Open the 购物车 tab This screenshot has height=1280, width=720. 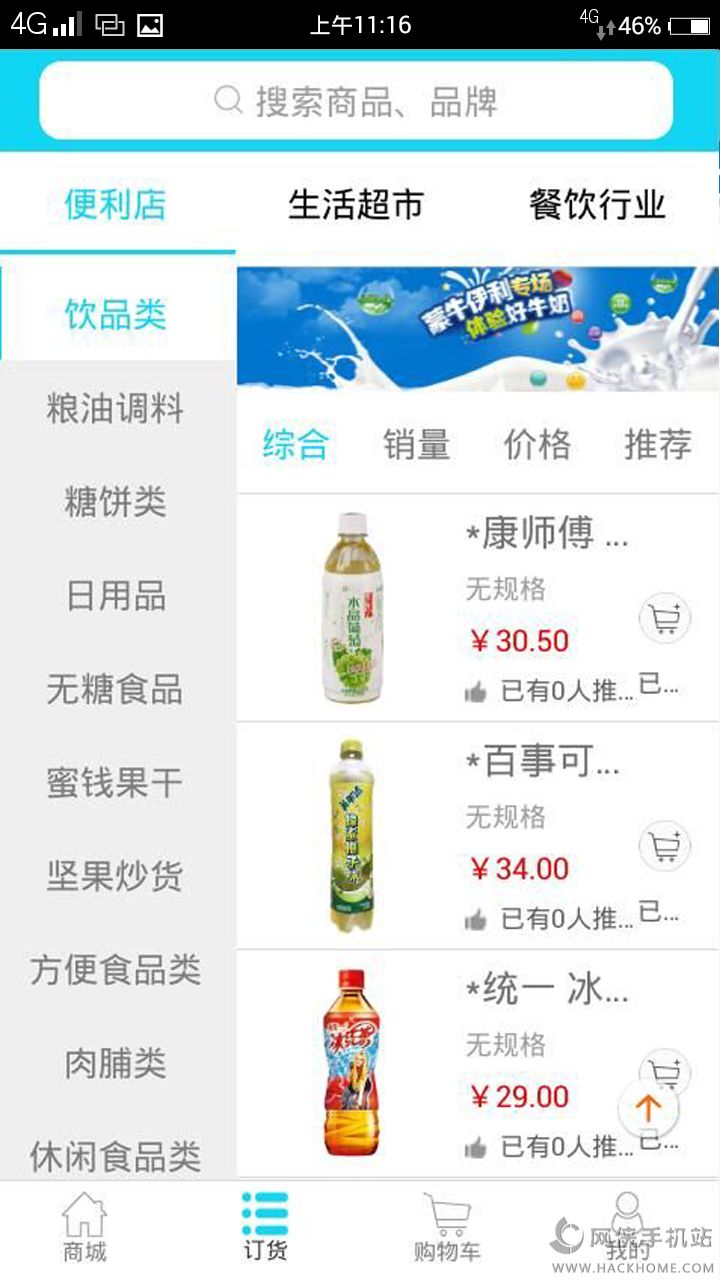point(447,1228)
